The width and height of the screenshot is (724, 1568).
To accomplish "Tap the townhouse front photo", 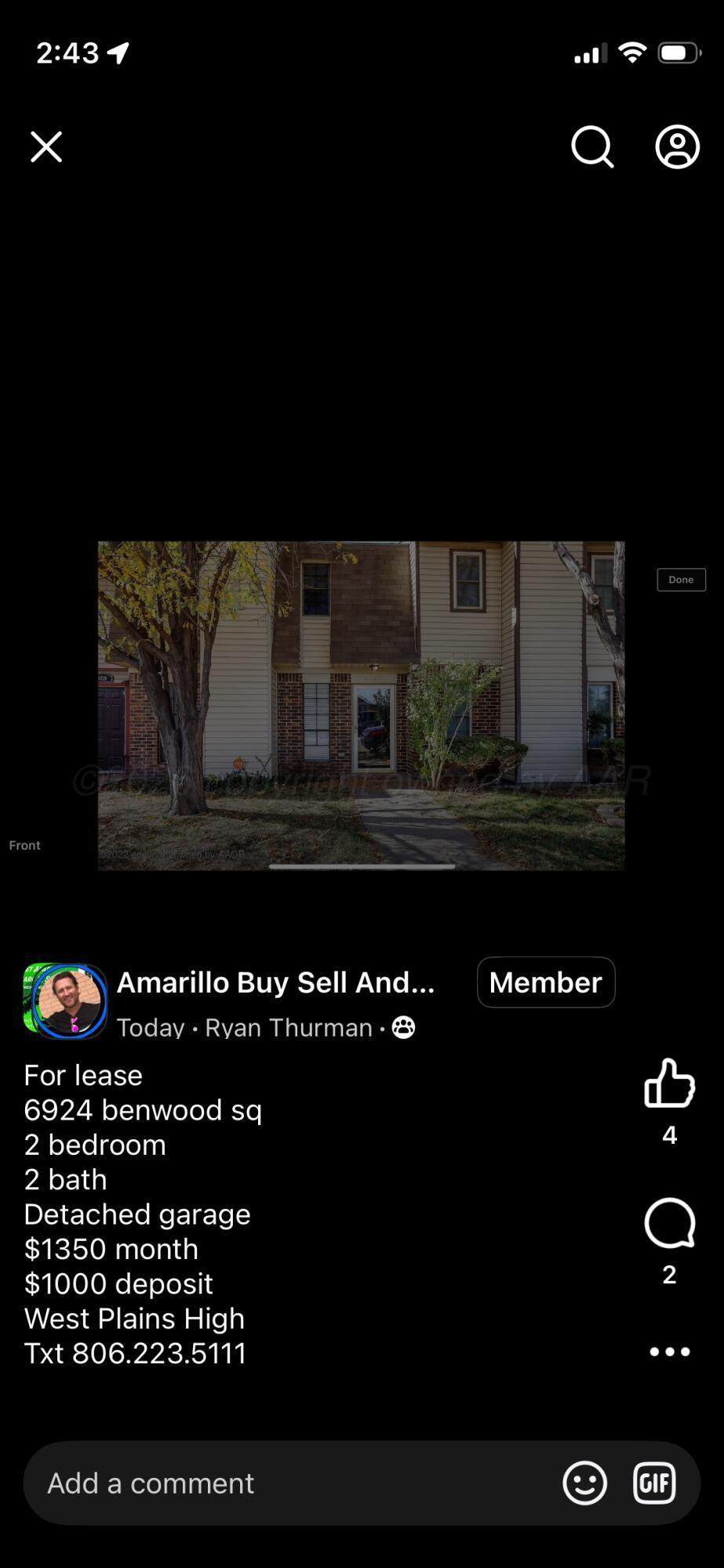I will 361,706.
